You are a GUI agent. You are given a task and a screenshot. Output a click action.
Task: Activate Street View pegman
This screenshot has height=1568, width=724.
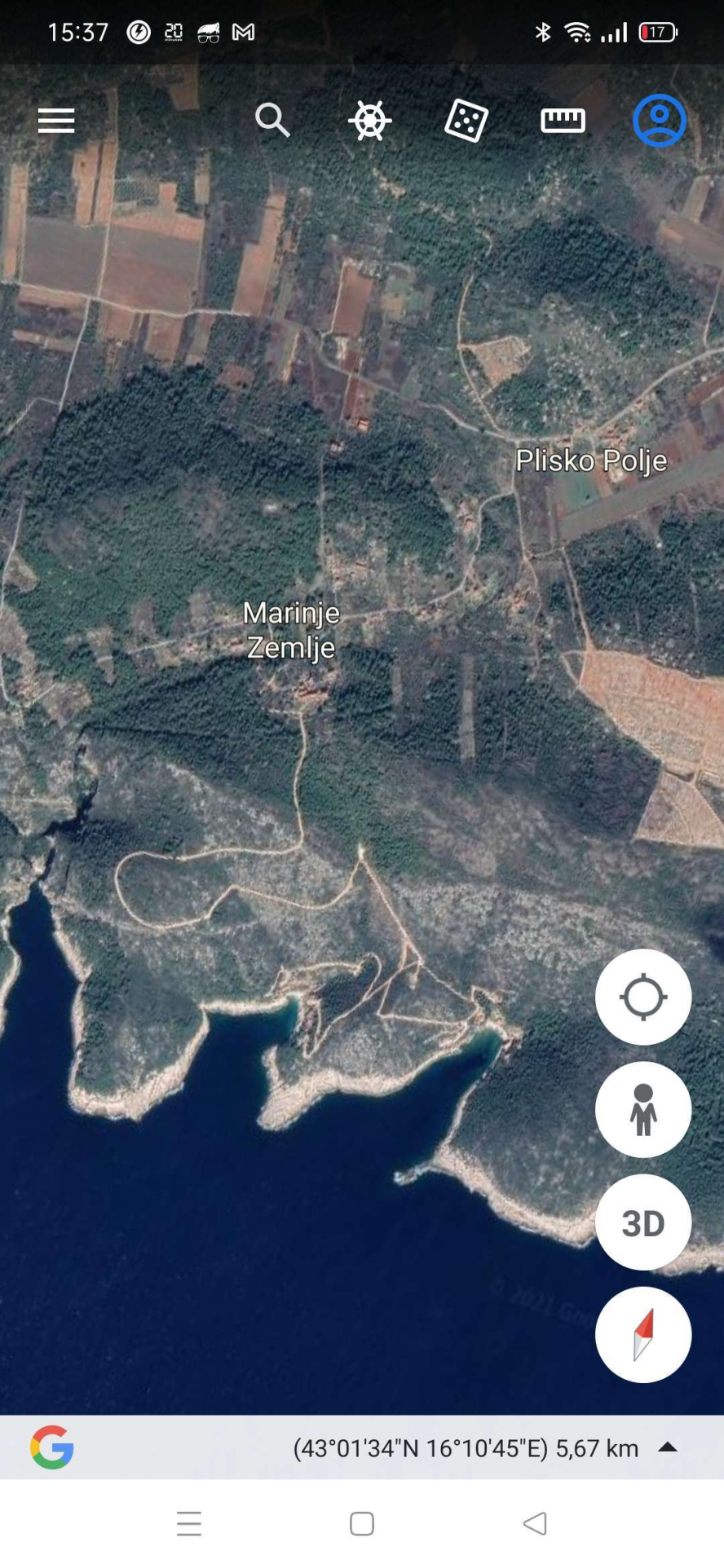(643, 1109)
